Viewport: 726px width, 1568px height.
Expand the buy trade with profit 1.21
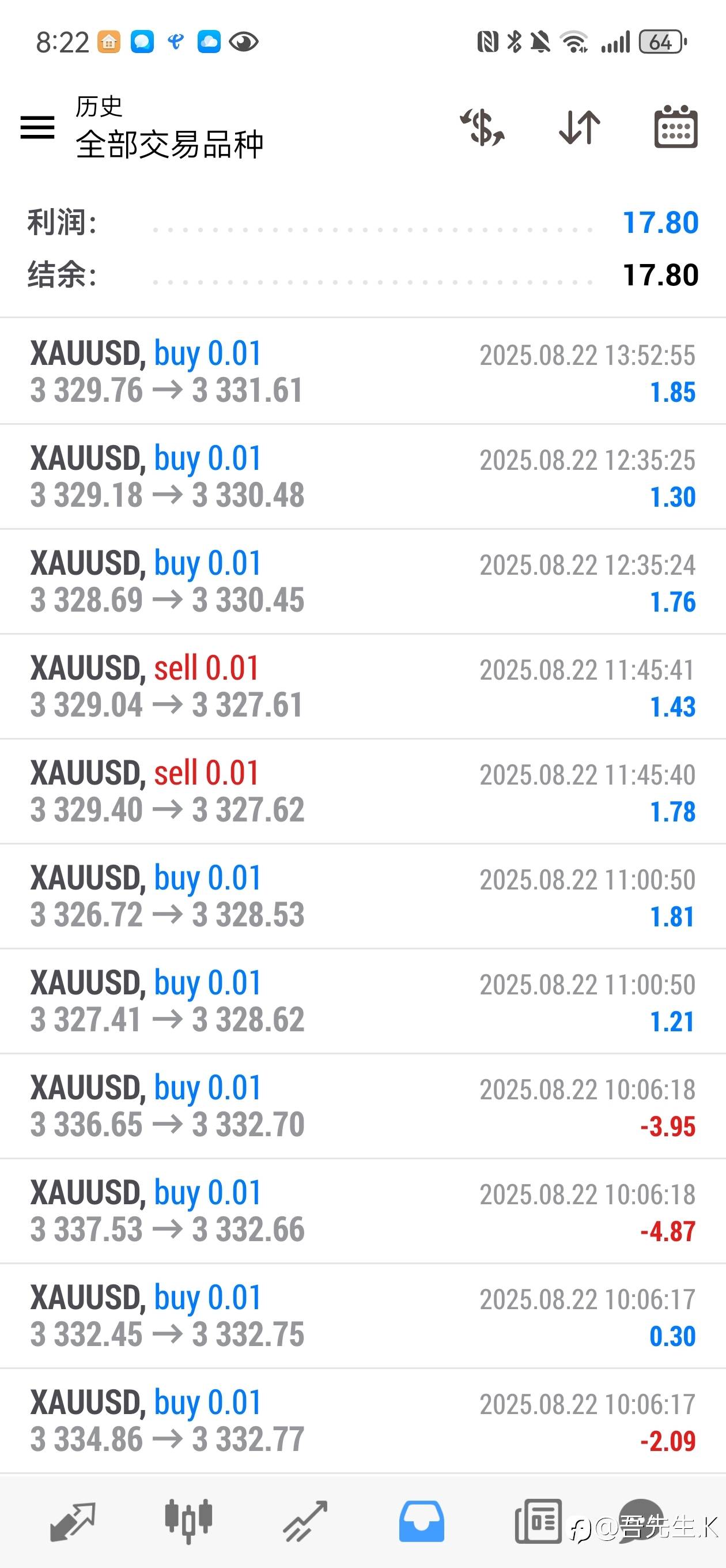pos(362,1001)
